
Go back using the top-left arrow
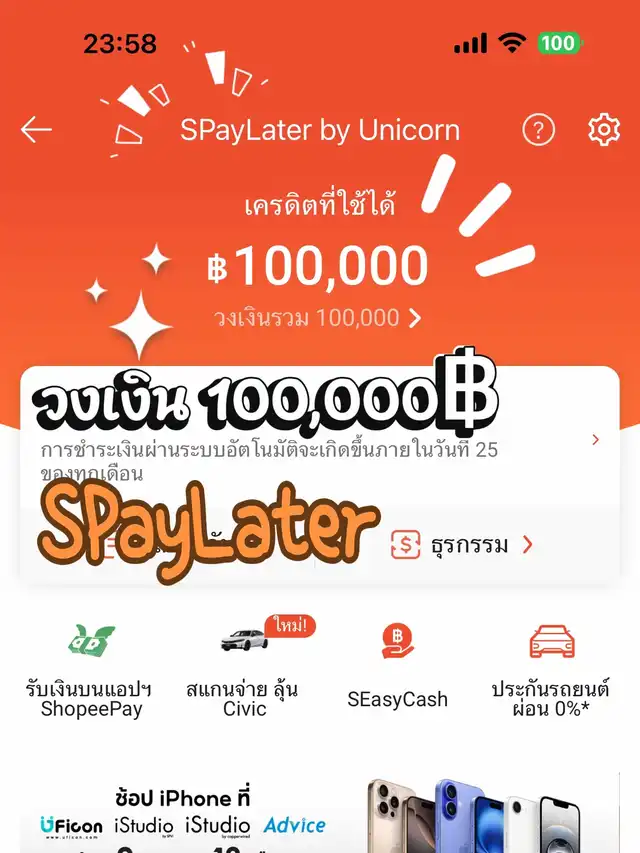click(x=37, y=130)
